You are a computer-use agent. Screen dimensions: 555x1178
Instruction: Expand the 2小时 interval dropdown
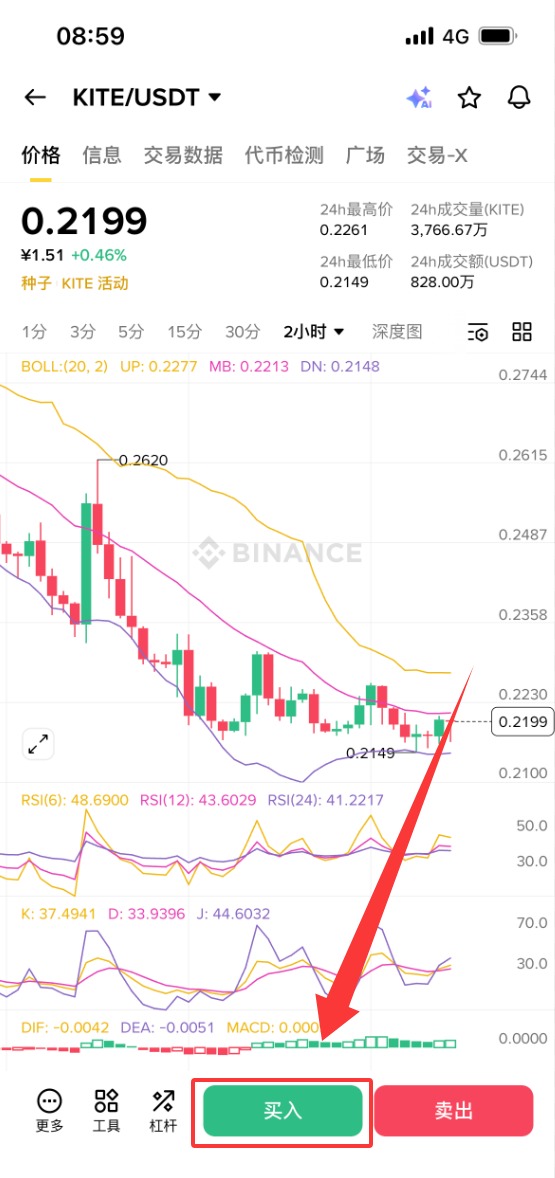click(x=314, y=331)
